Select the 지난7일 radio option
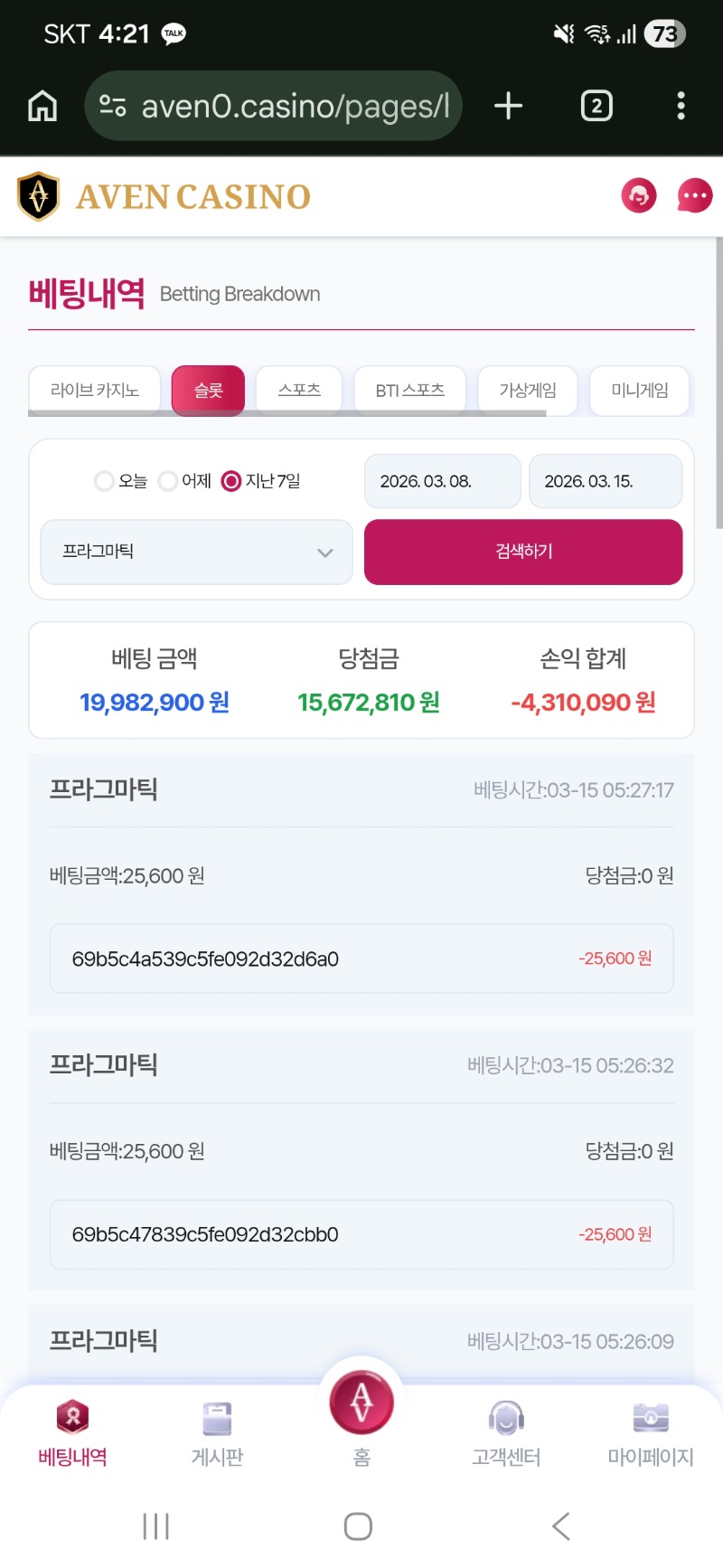The image size is (723, 1568). pos(231,481)
